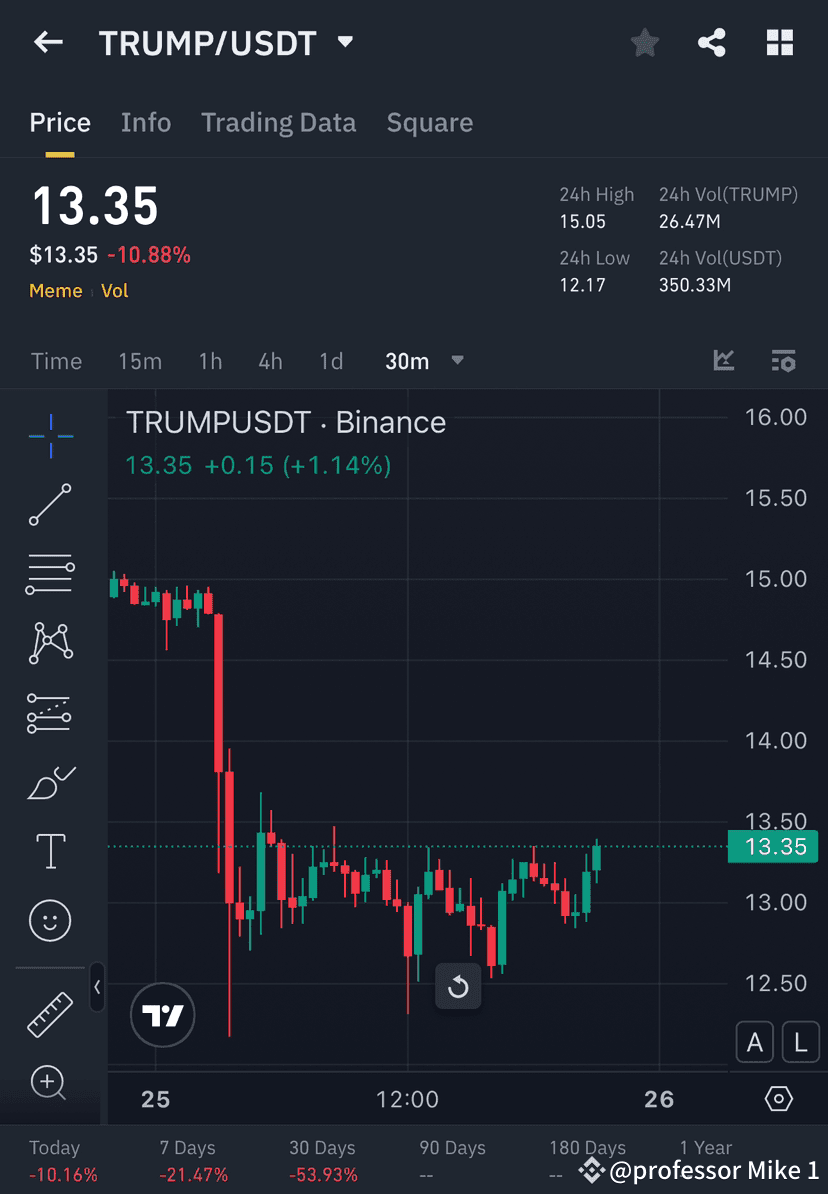Select the trend line tool
Screen dimensions: 828x1194
pyautogui.click(x=50, y=505)
